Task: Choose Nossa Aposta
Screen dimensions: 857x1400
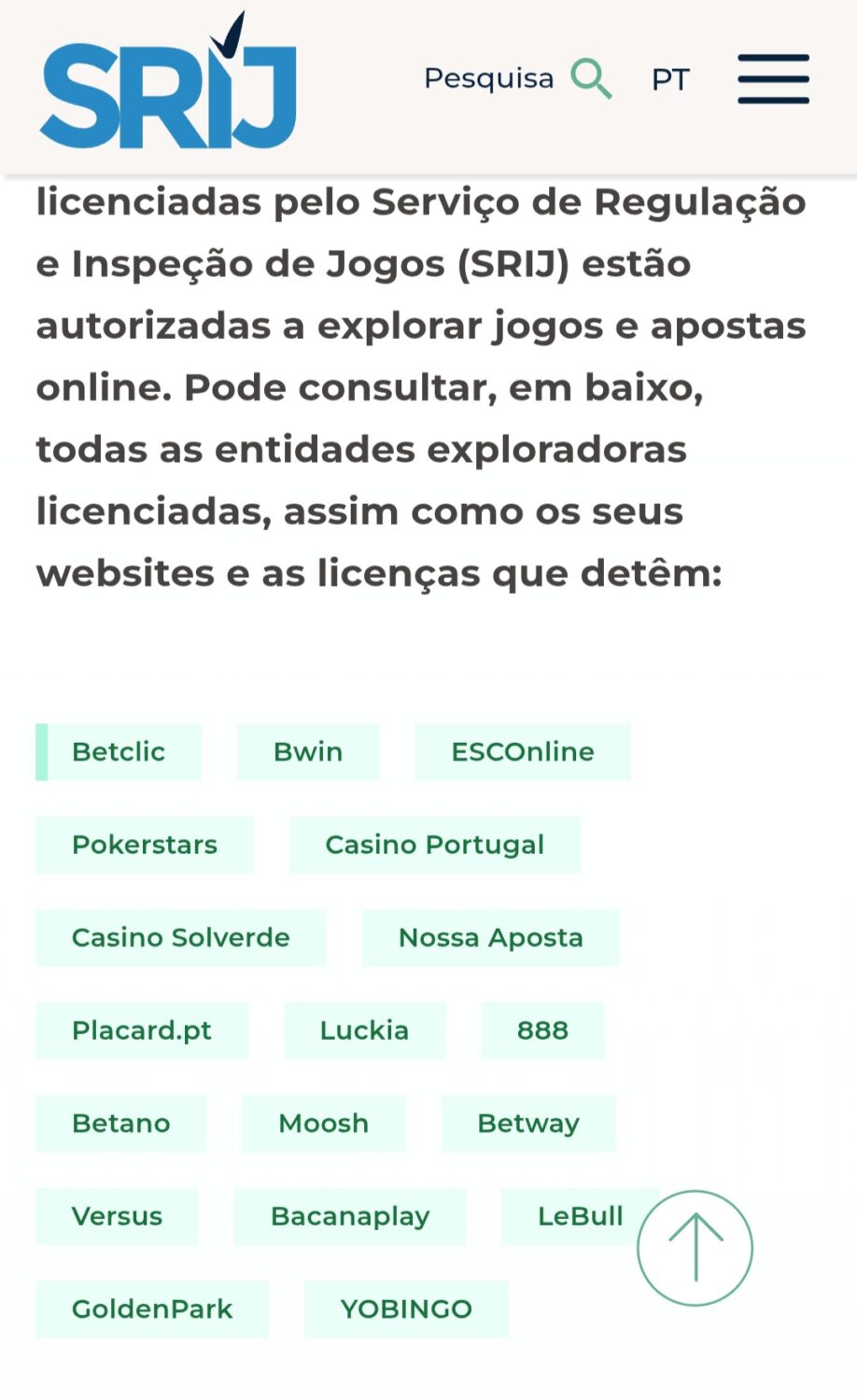Action: (x=490, y=937)
